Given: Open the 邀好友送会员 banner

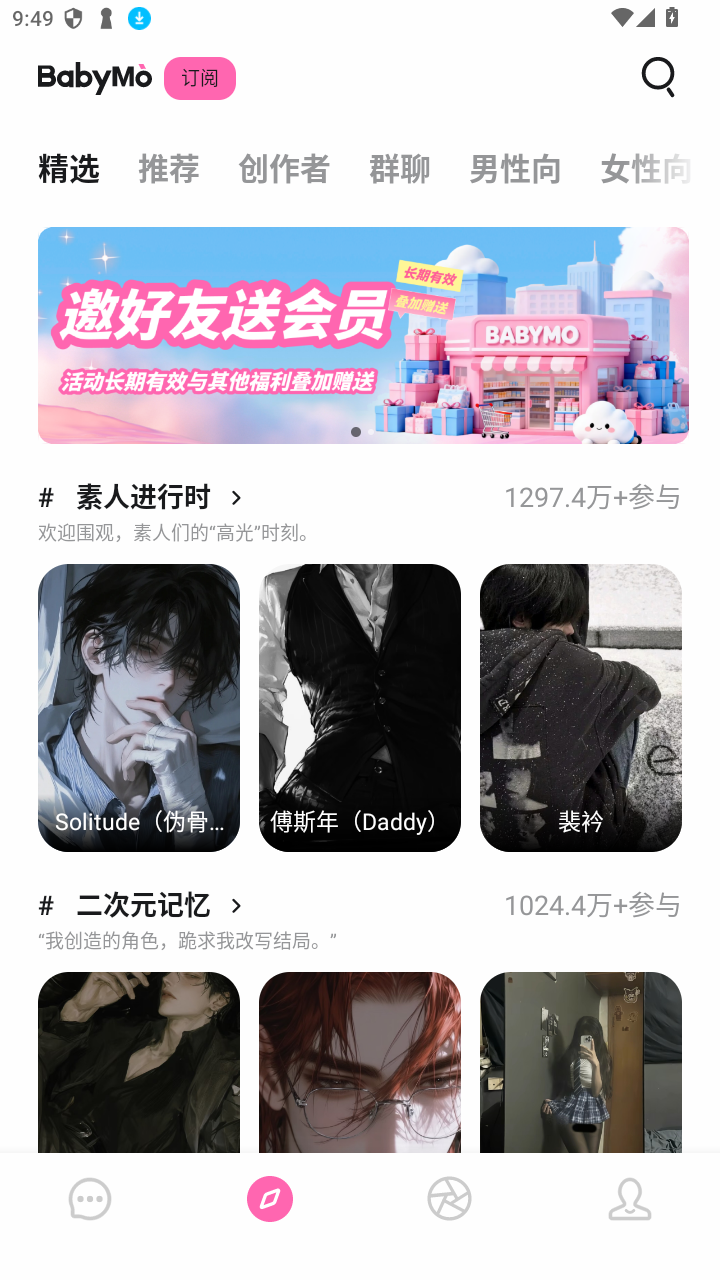Looking at the screenshot, I should (363, 335).
